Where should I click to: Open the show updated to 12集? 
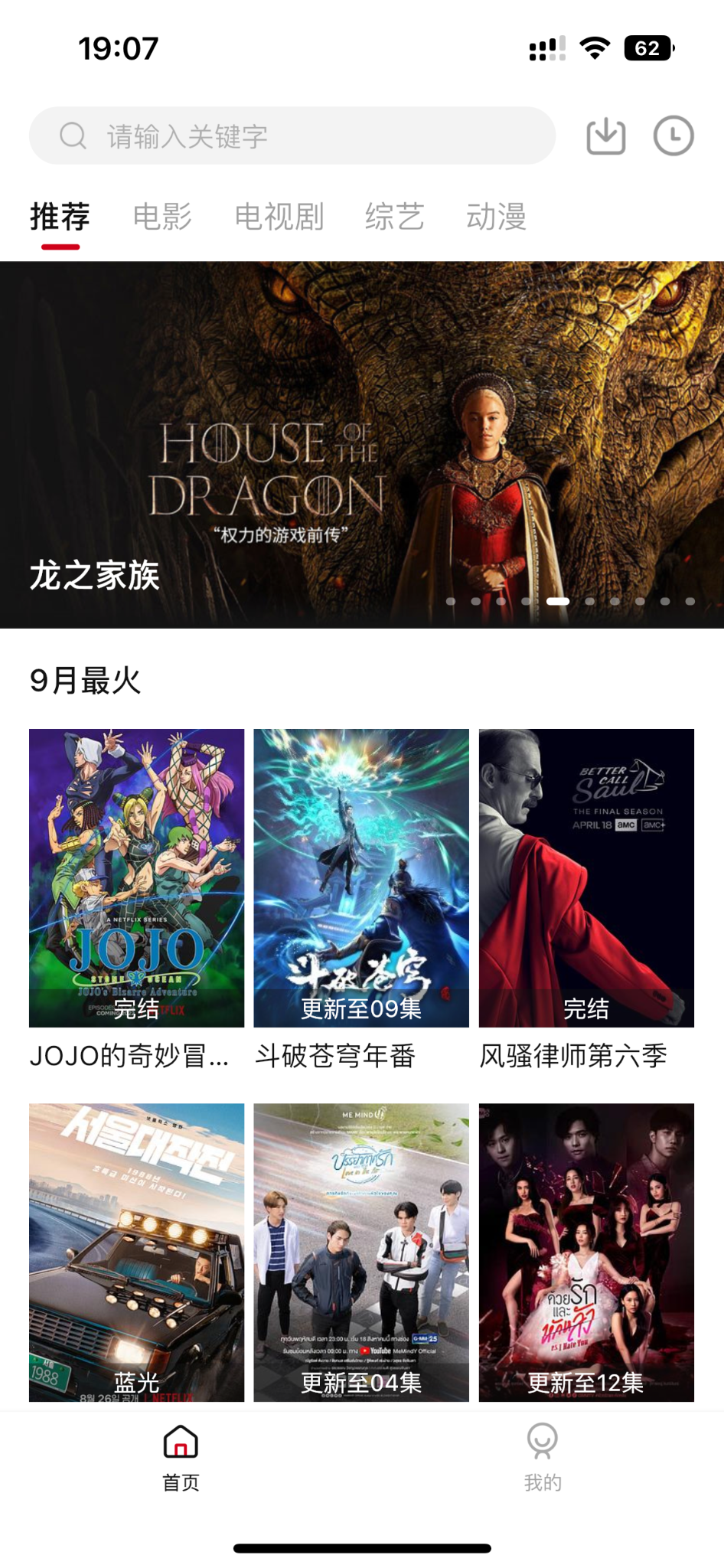[586, 1252]
